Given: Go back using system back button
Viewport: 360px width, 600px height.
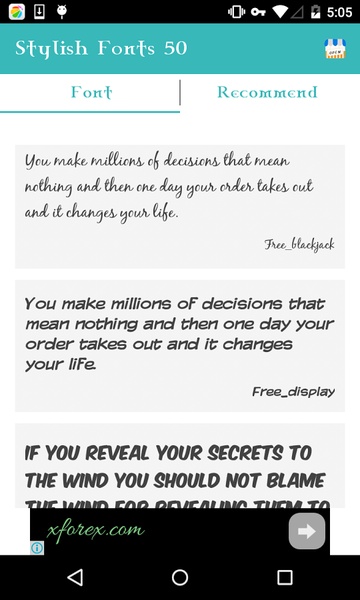Looking at the screenshot, I should (x=75, y=577).
